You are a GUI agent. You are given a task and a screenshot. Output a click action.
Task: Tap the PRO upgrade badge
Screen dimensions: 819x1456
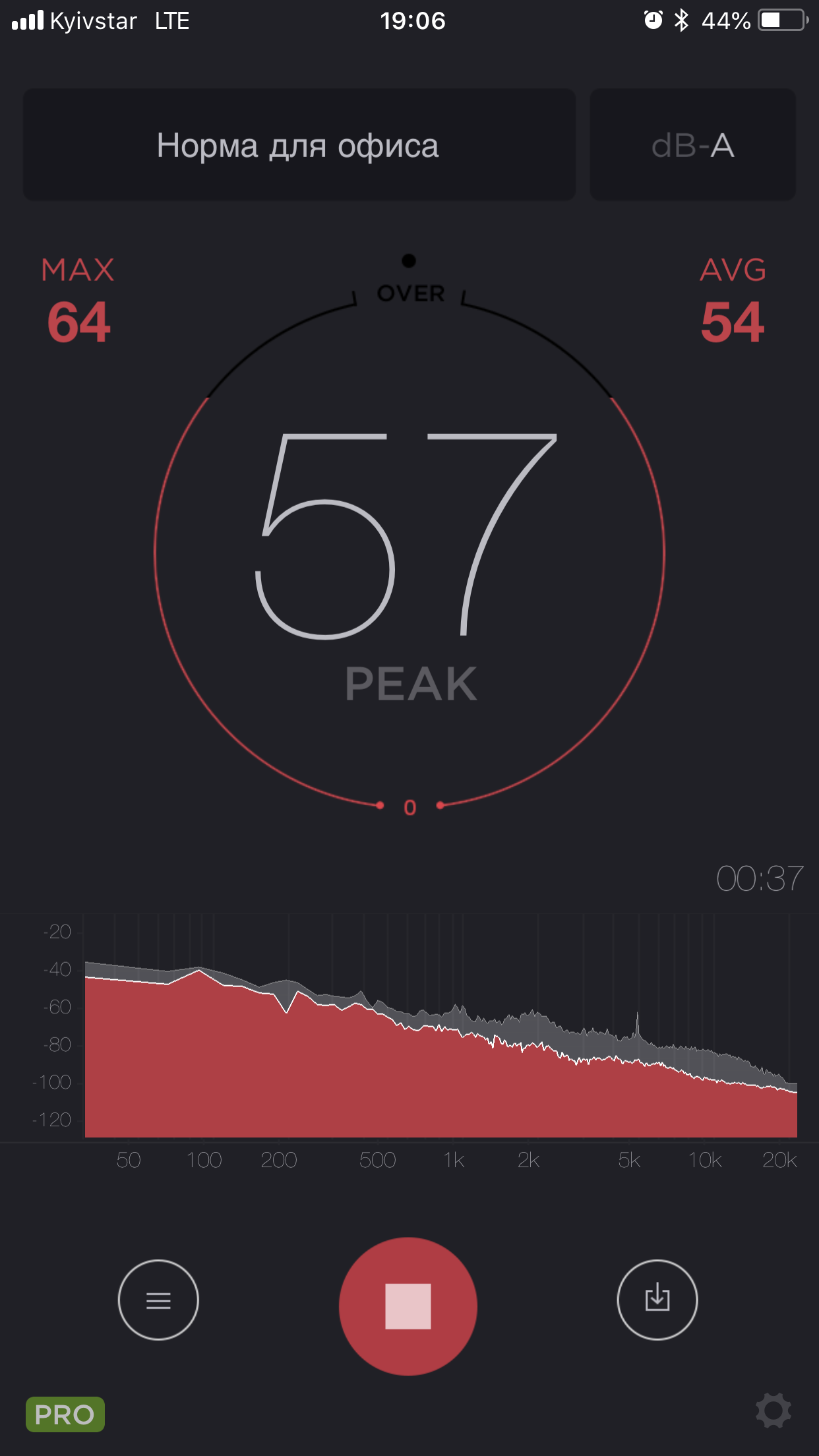click(65, 1414)
